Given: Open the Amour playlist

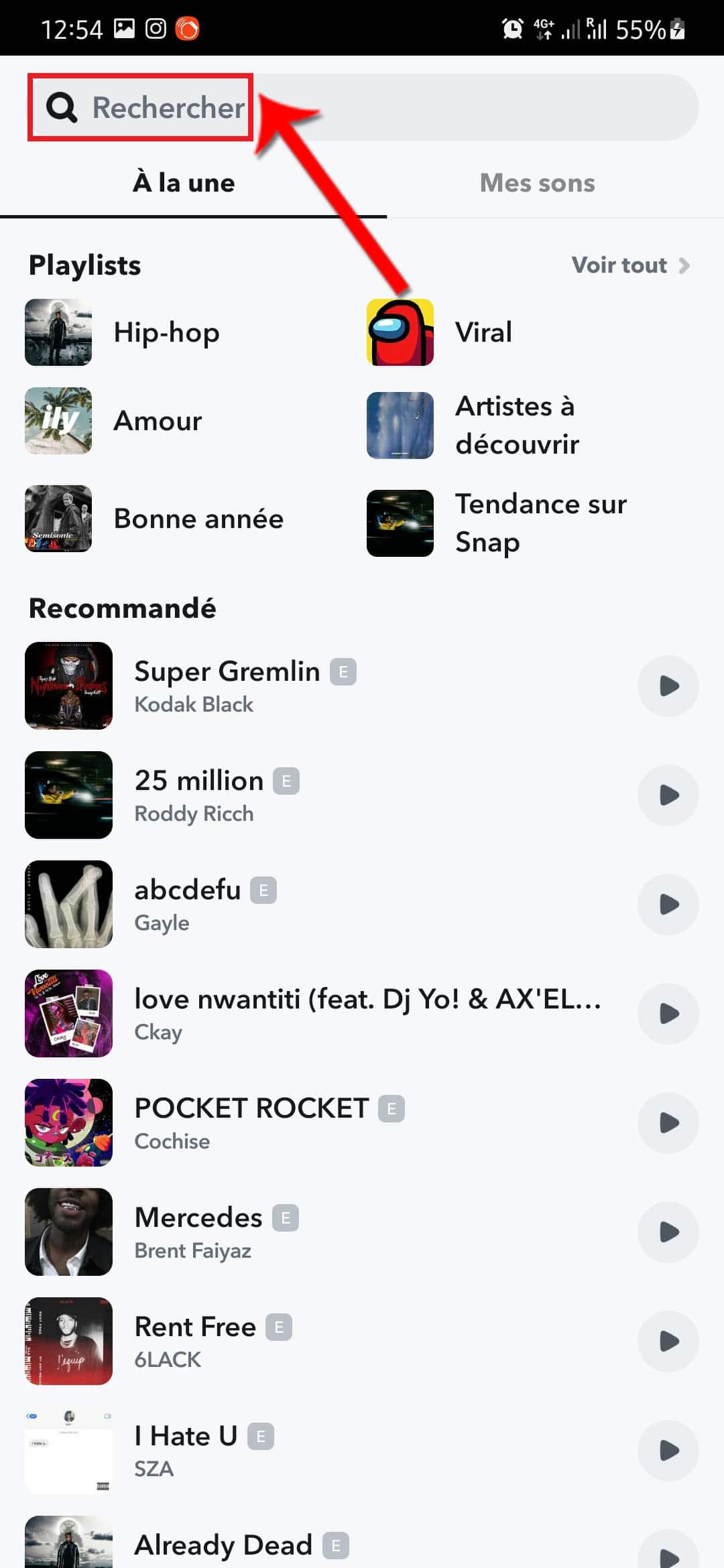Looking at the screenshot, I should pos(158,421).
